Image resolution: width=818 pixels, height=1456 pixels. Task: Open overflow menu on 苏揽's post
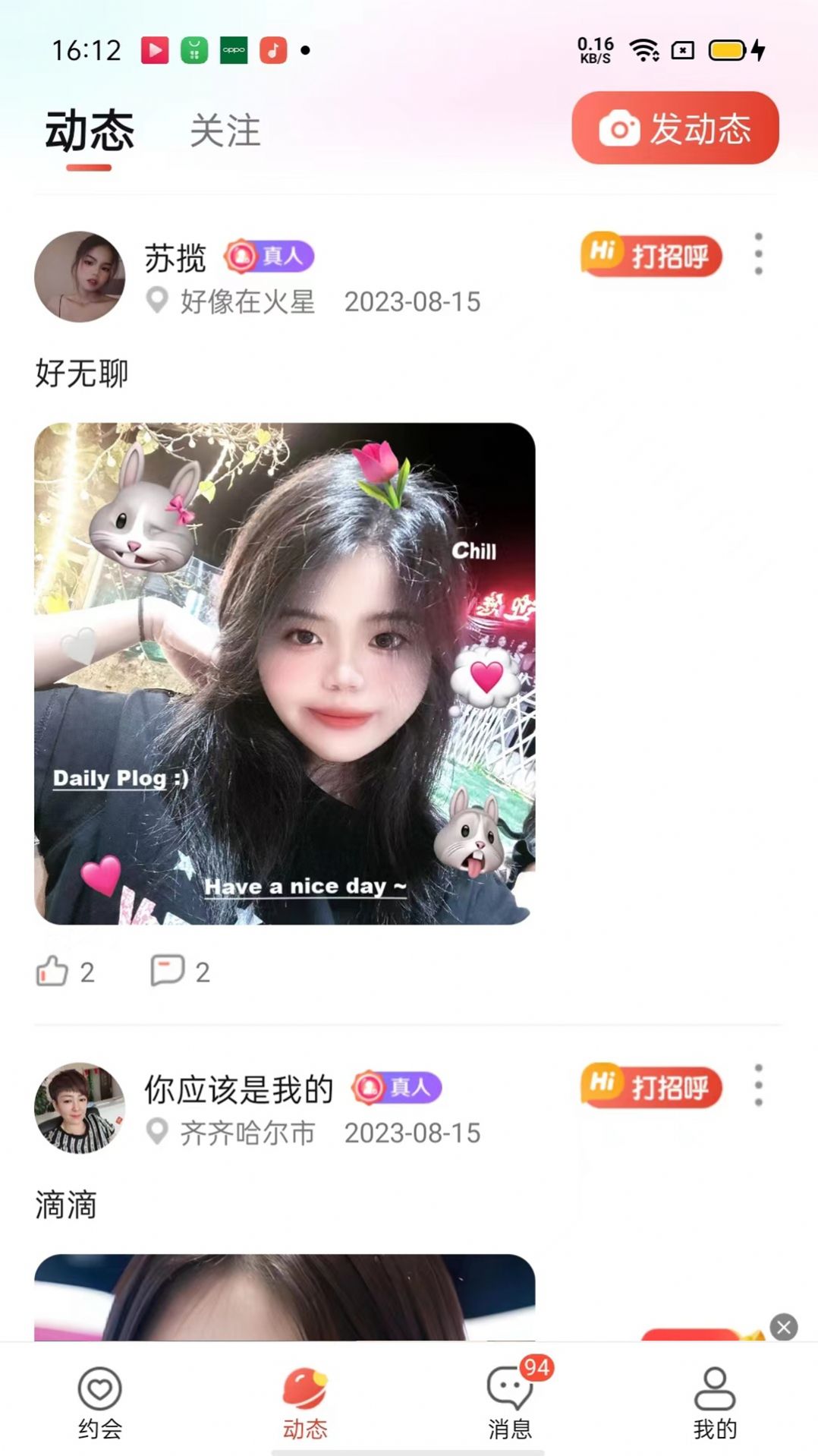[x=758, y=254]
